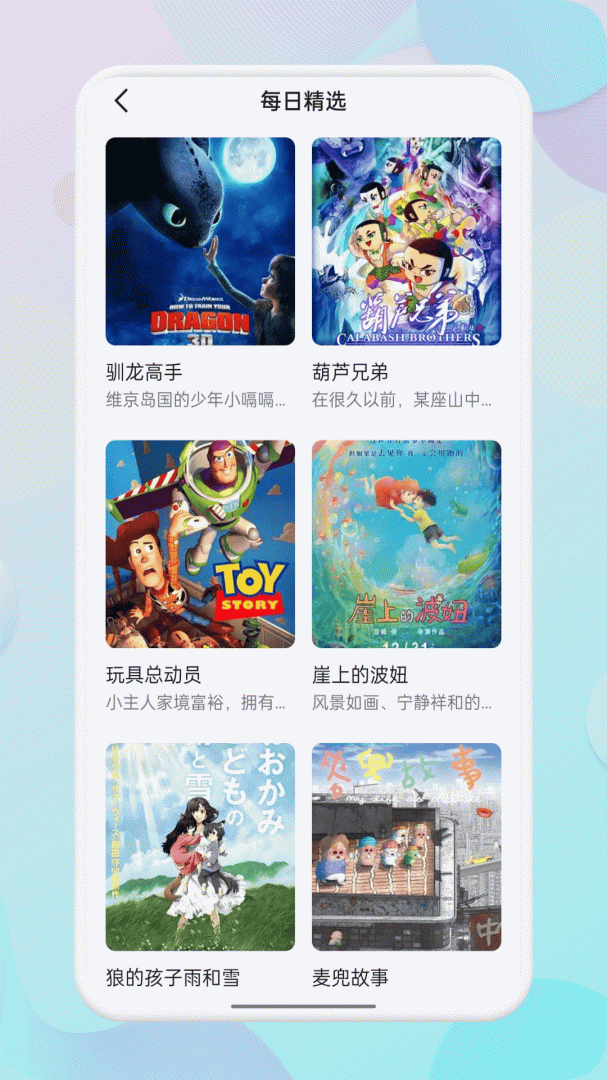607x1080 pixels.
Task: View details for 崖上的波妞
Action: click(406, 544)
